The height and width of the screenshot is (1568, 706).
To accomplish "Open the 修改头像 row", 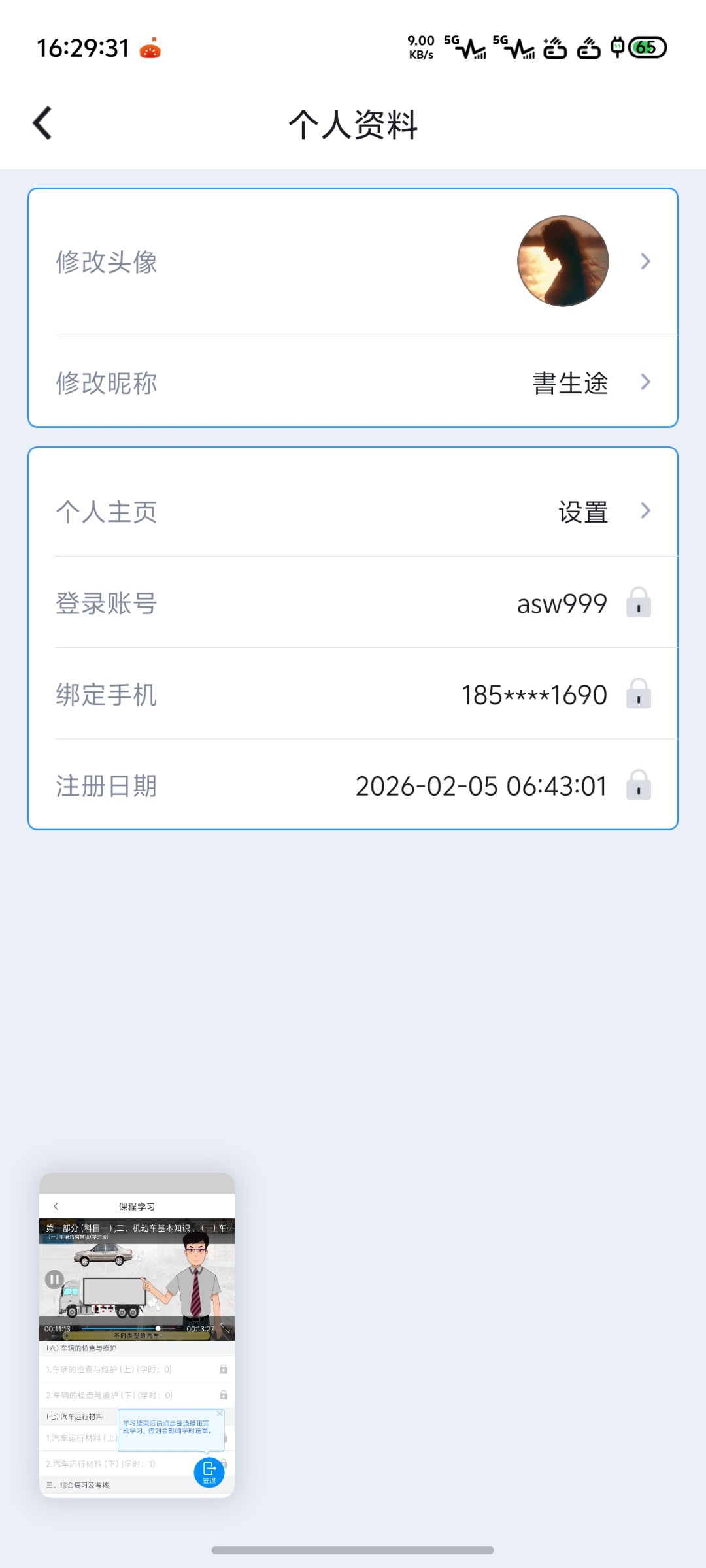I will click(353, 262).
